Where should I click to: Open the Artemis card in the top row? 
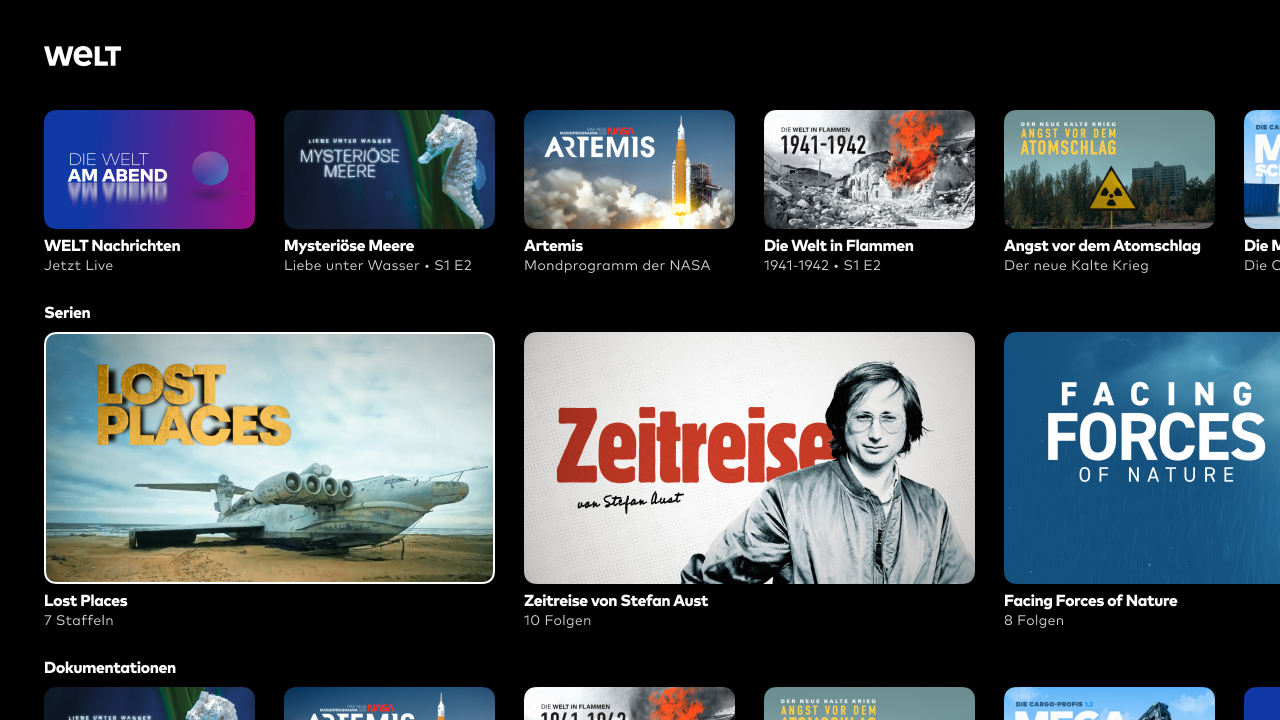point(629,170)
